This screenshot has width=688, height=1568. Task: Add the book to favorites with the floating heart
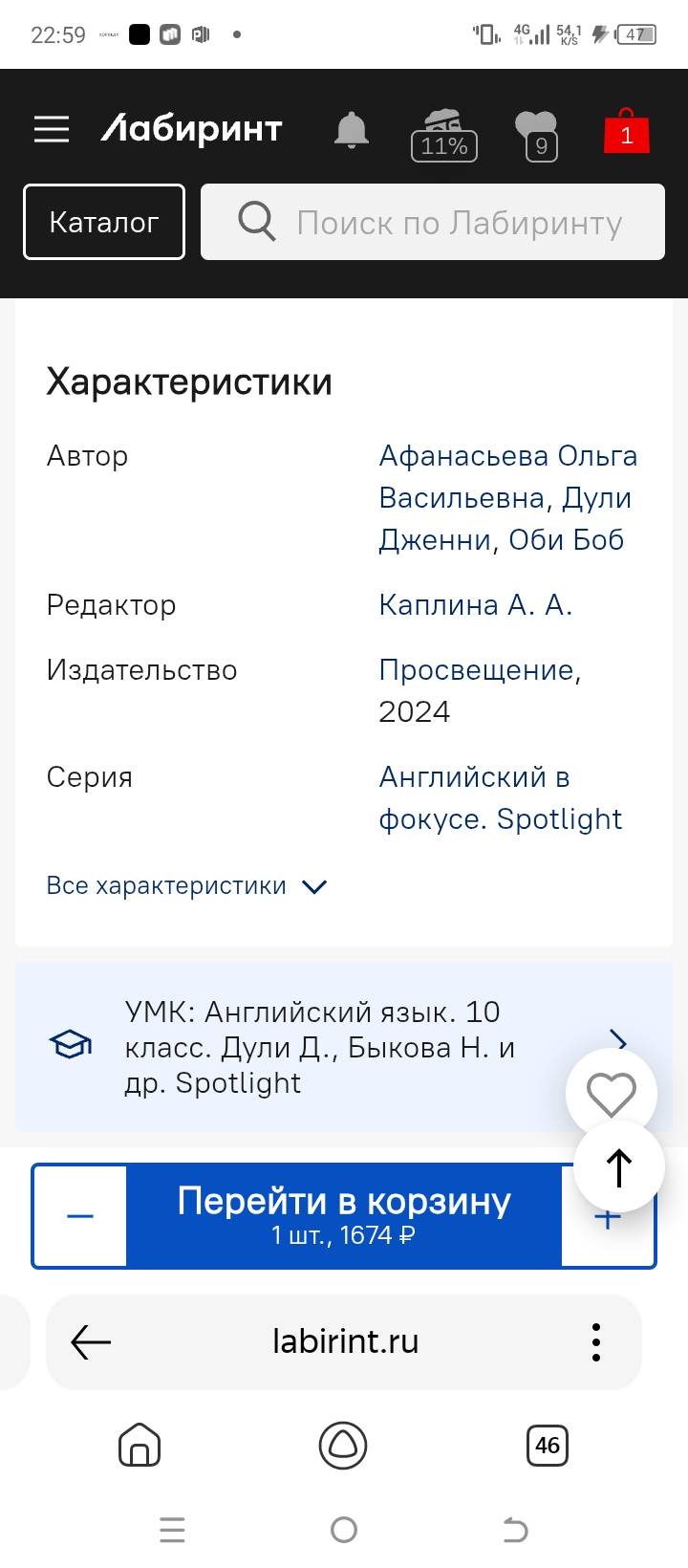pyautogui.click(x=612, y=1094)
